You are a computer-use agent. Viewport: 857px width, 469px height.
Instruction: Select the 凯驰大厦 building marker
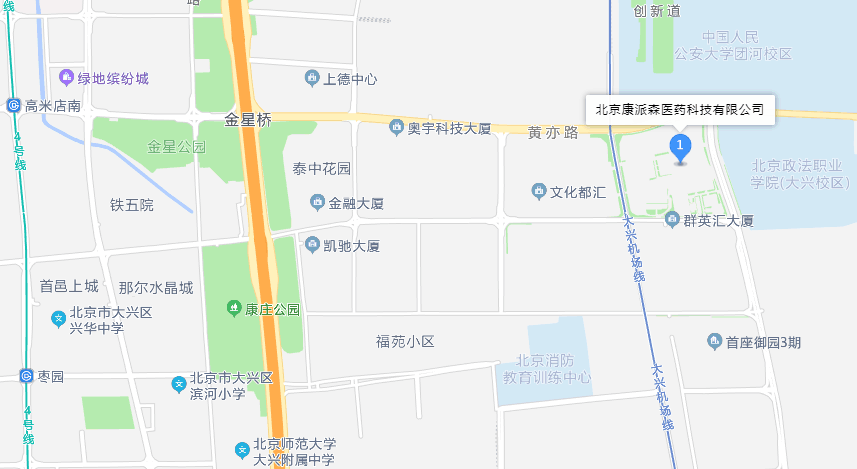coord(312,245)
